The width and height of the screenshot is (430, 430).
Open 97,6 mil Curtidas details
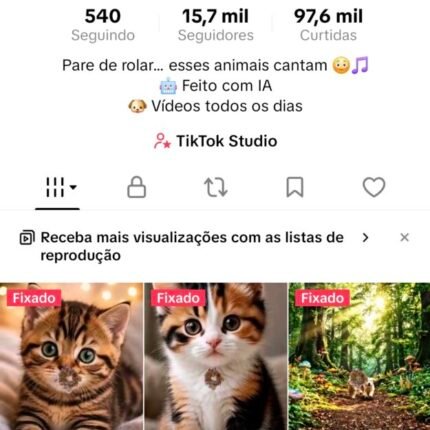click(x=328, y=25)
